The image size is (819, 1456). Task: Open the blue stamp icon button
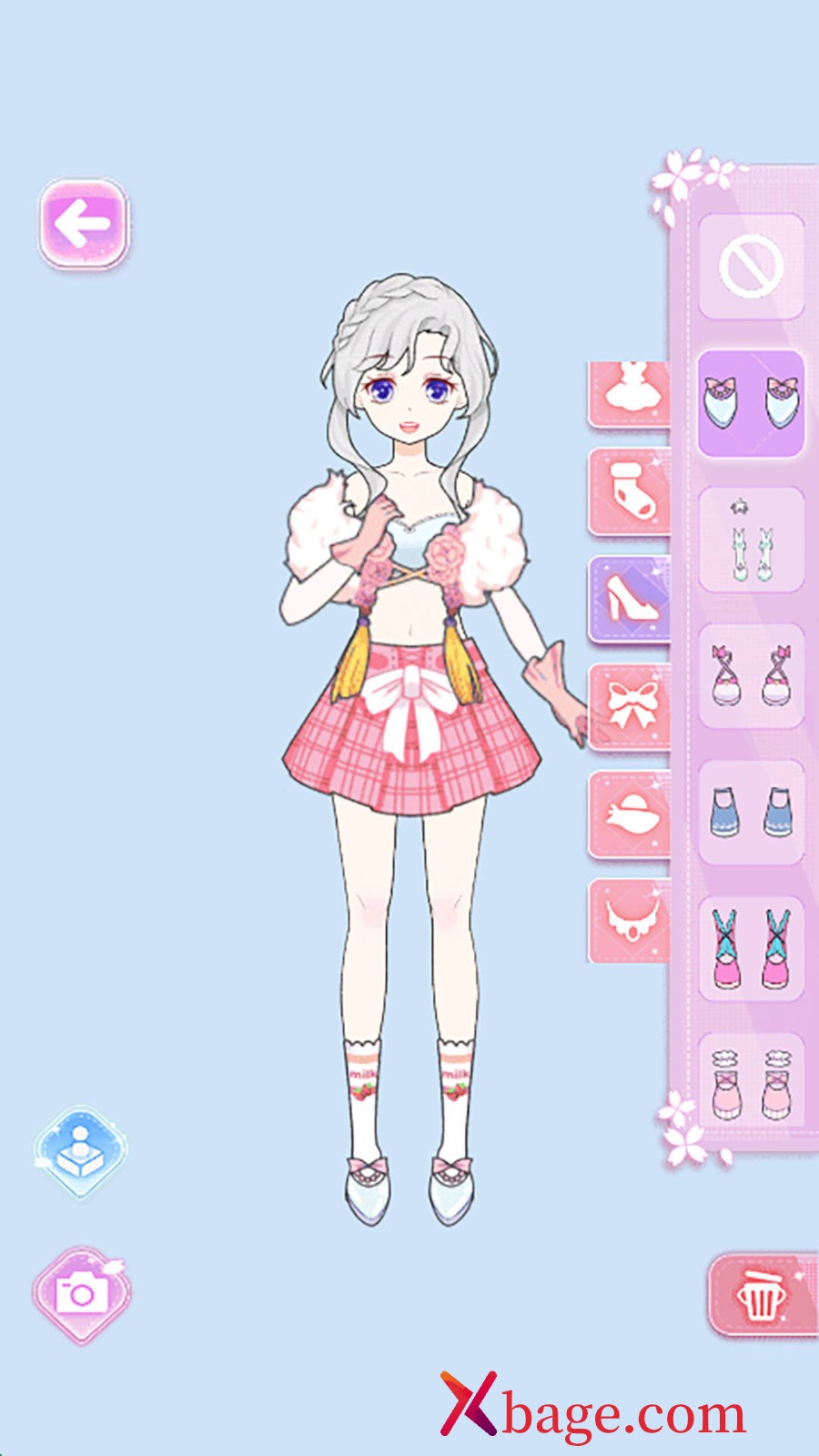point(81,1152)
